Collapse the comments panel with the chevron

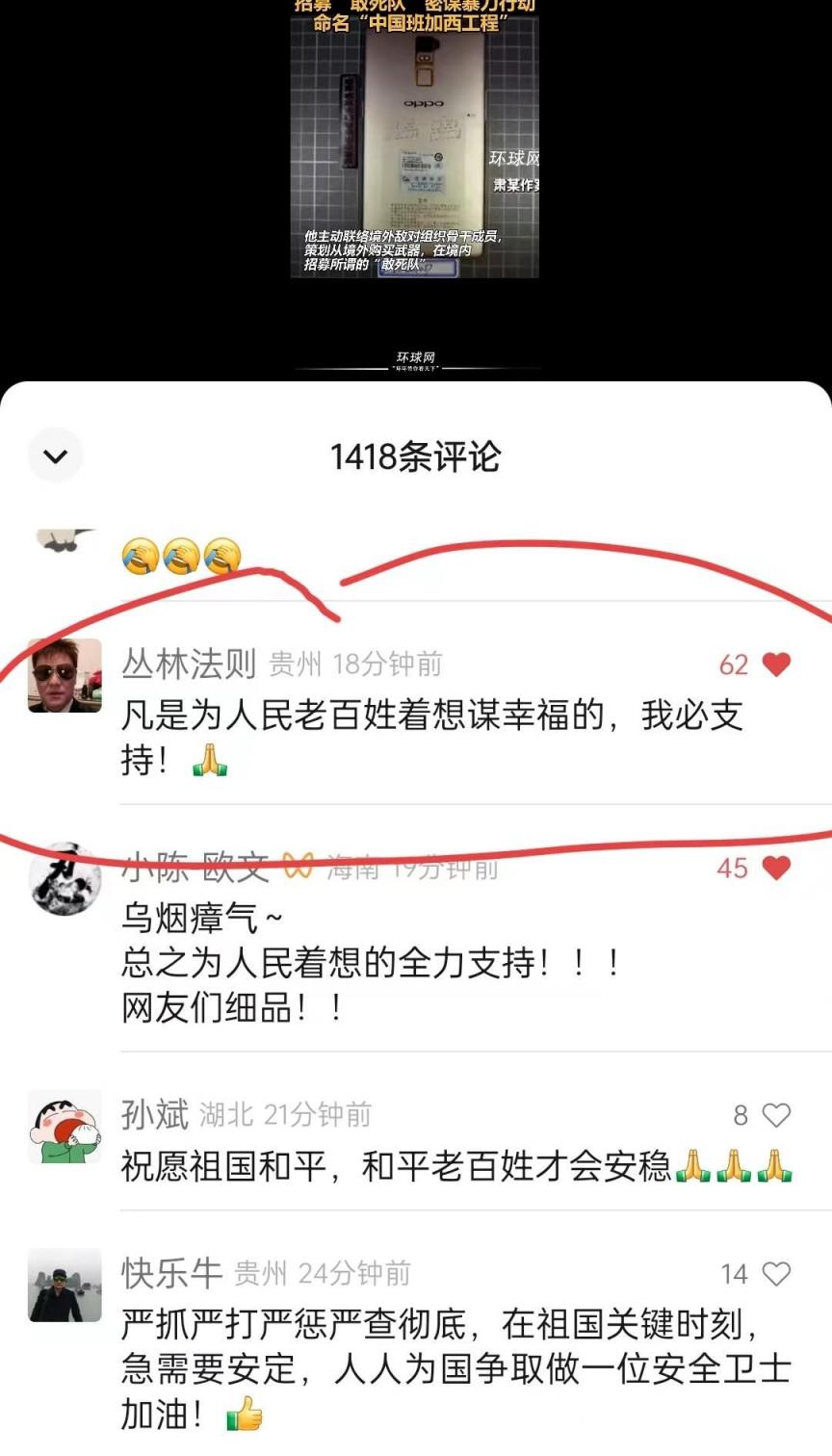(56, 455)
